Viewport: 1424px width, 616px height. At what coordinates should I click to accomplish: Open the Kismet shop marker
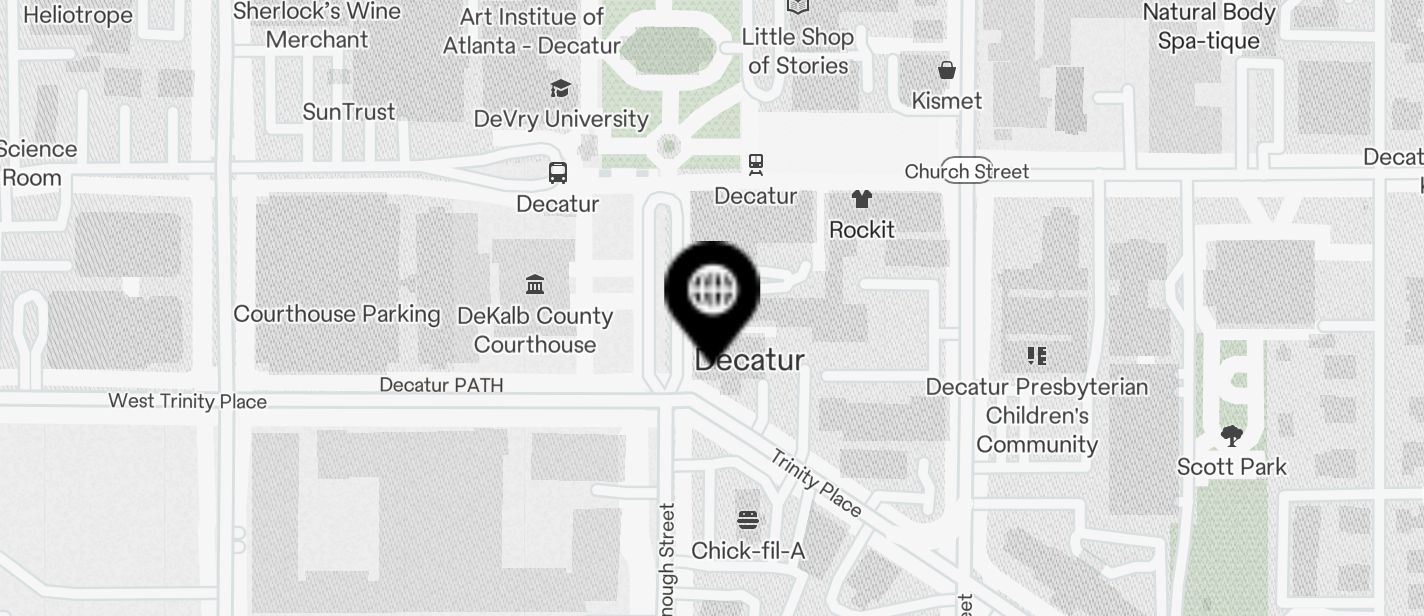point(946,71)
